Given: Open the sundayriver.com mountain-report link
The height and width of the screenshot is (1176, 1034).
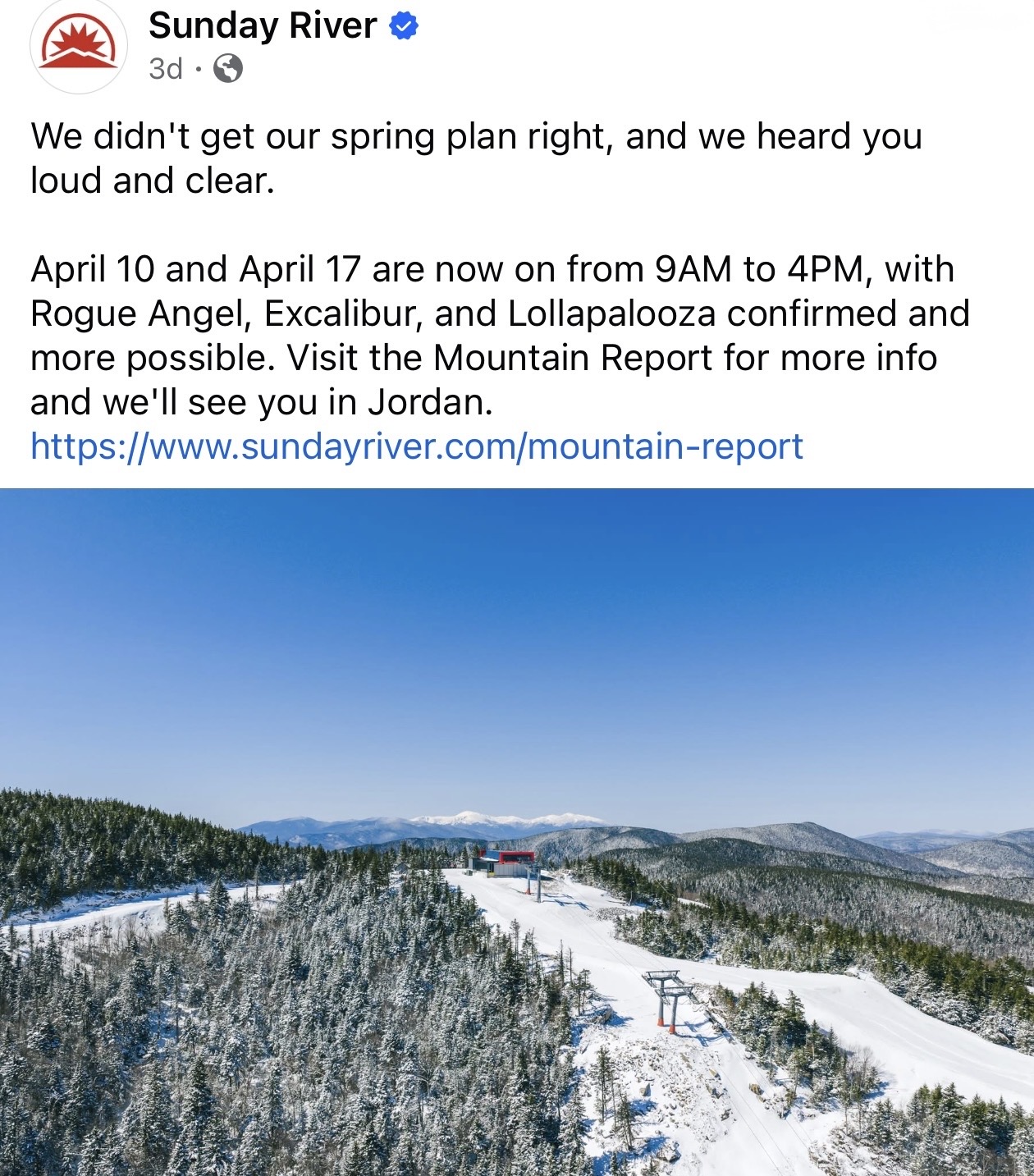Looking at the screenshot, I should tap(416, 447).
